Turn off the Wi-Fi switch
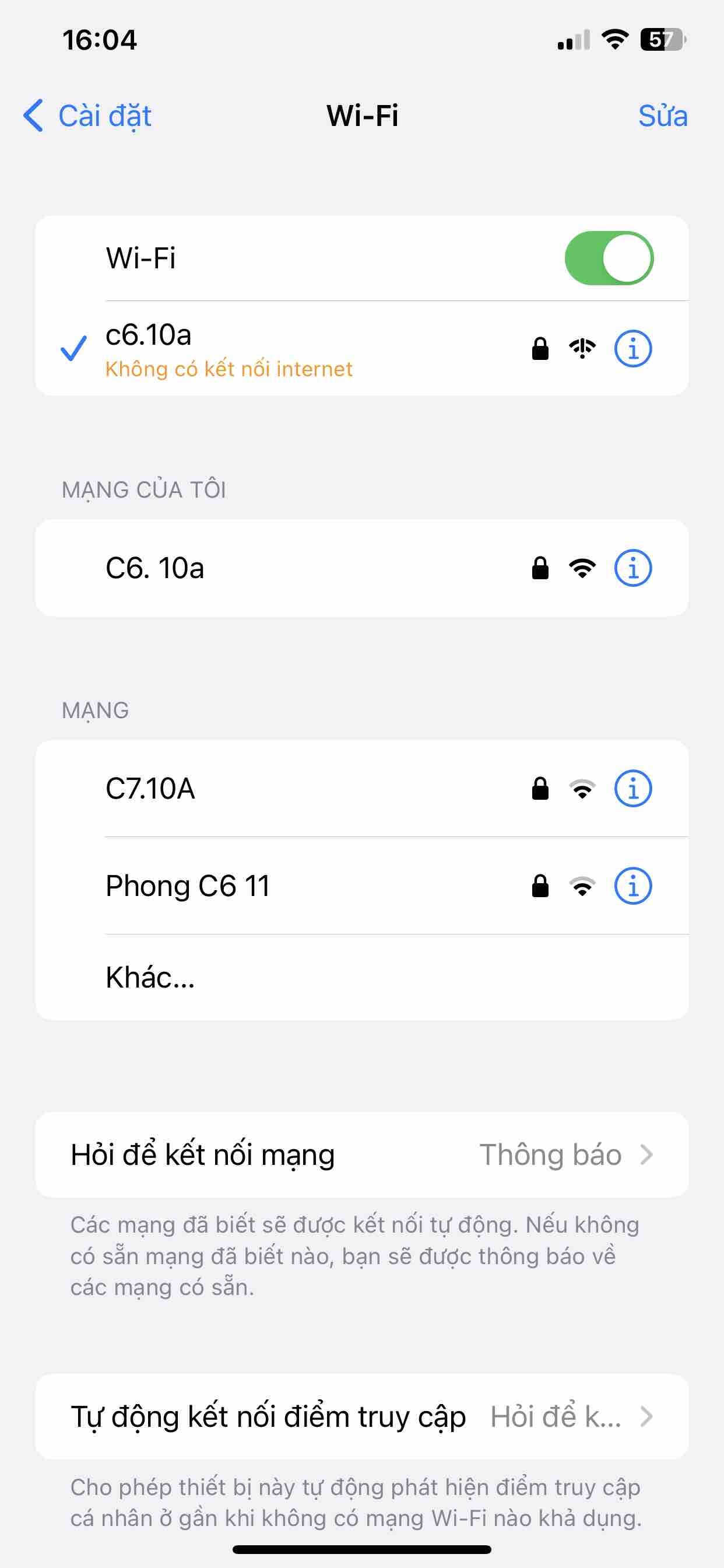This screenshot has height=1568, width=724. 609,258
